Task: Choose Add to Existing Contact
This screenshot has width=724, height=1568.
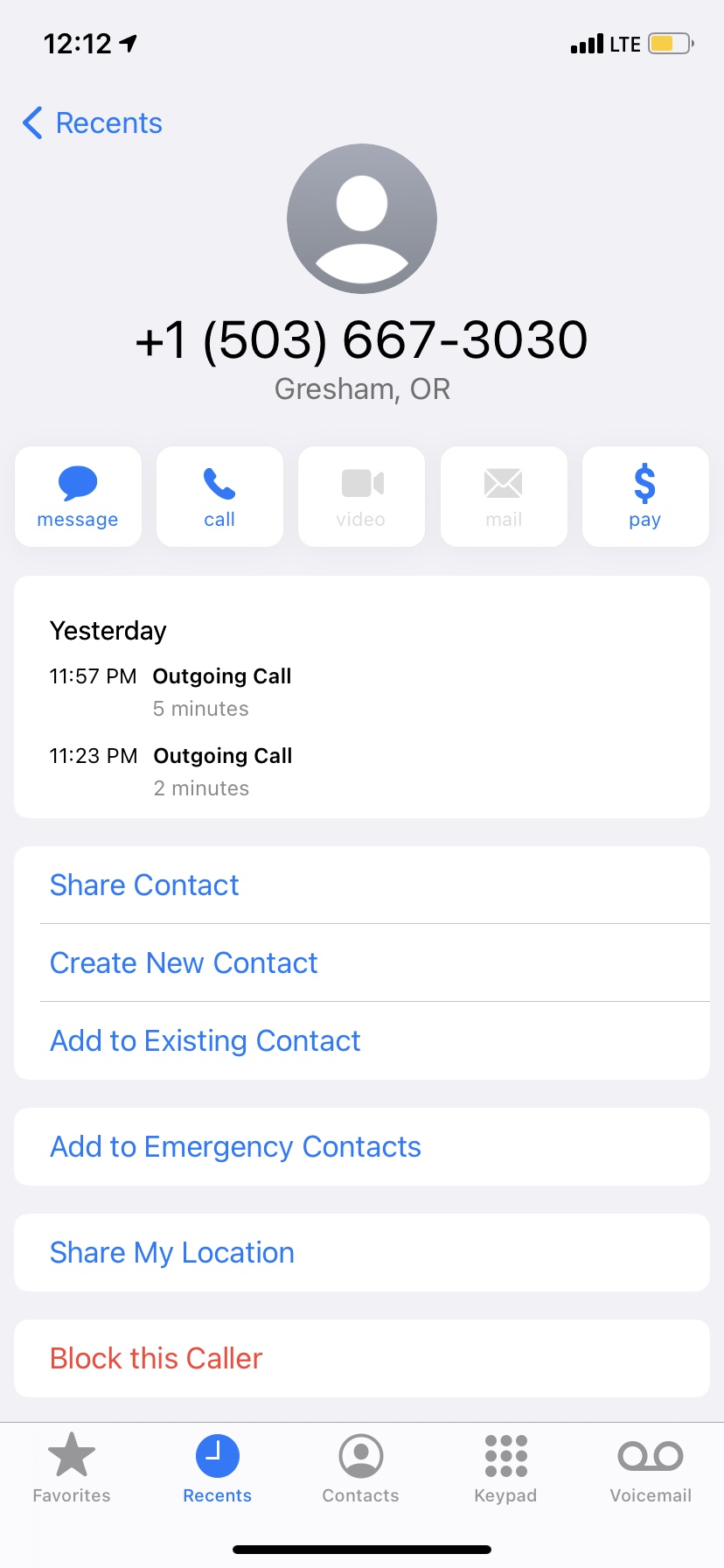Action: (x=205, y=1040)
